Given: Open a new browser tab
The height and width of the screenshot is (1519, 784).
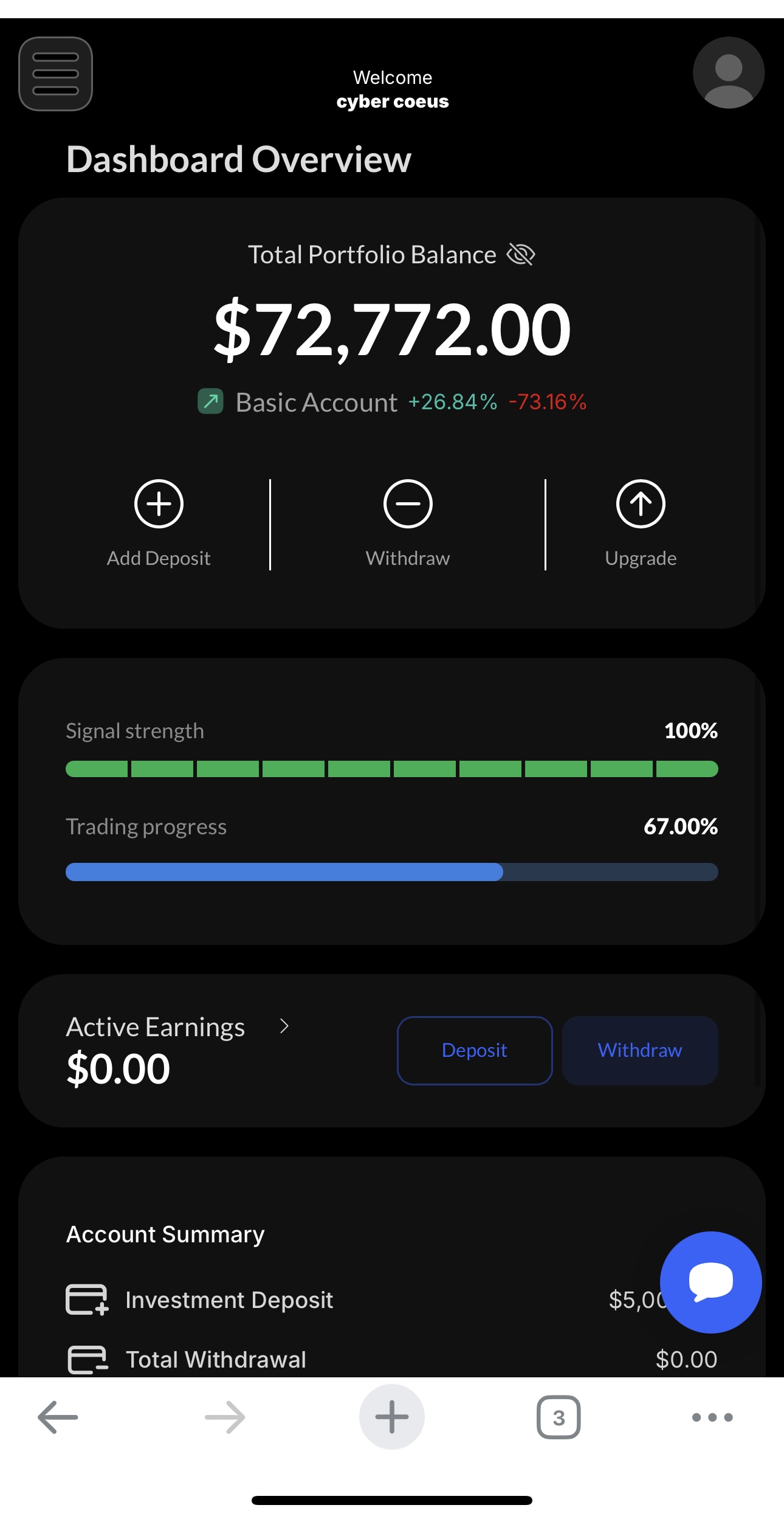Looking at the screenshot, I should click(x=392, y=1417).
